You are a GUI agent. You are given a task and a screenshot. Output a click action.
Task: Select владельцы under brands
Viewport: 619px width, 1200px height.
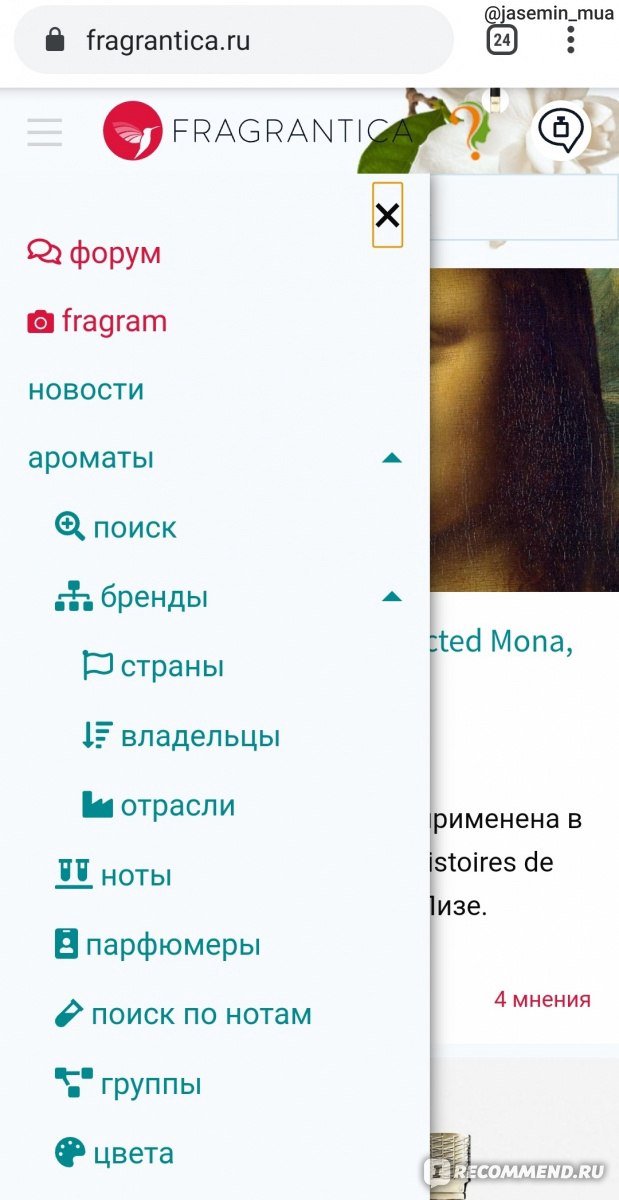181,737
